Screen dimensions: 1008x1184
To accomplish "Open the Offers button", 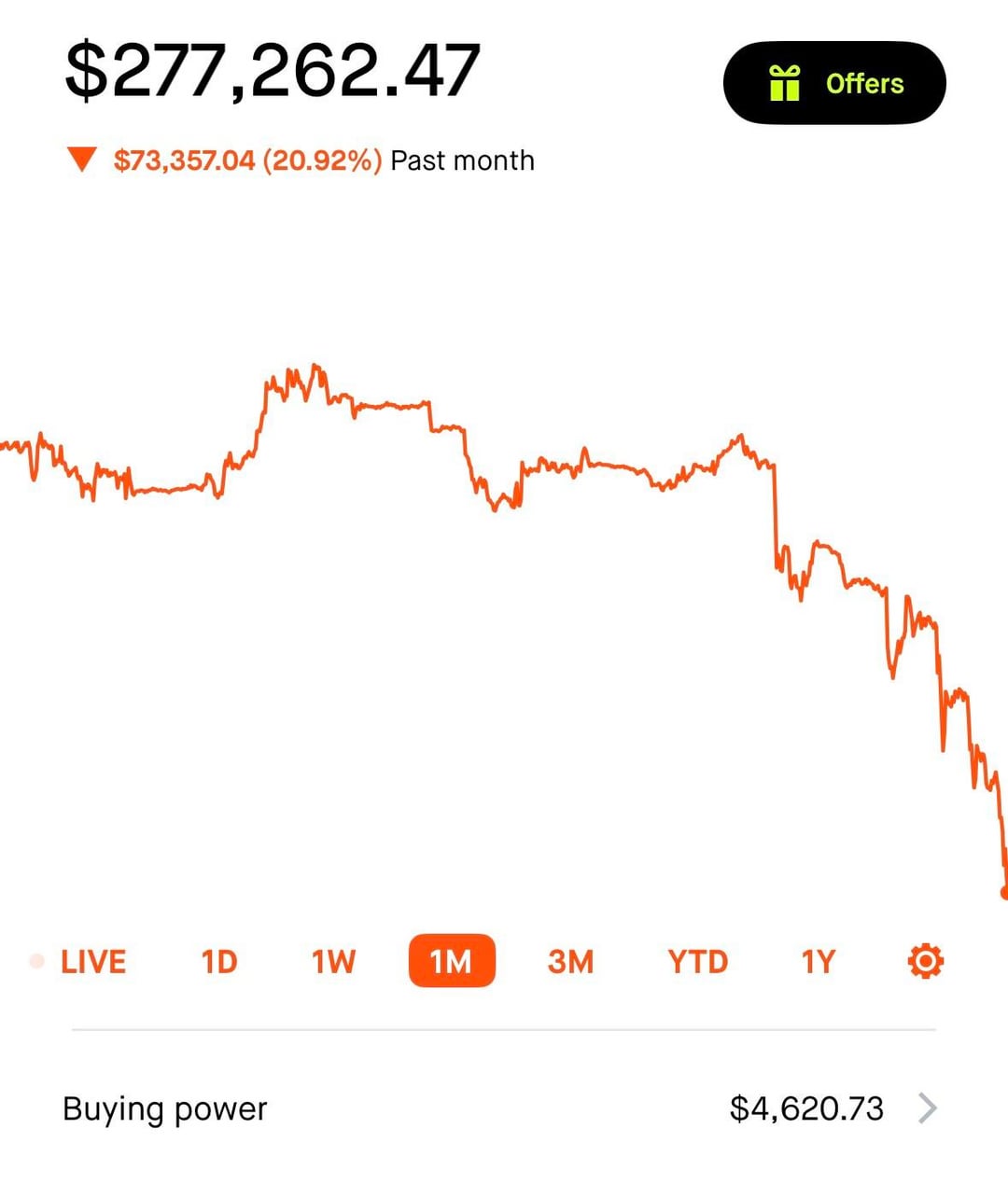I will (834, 83).
